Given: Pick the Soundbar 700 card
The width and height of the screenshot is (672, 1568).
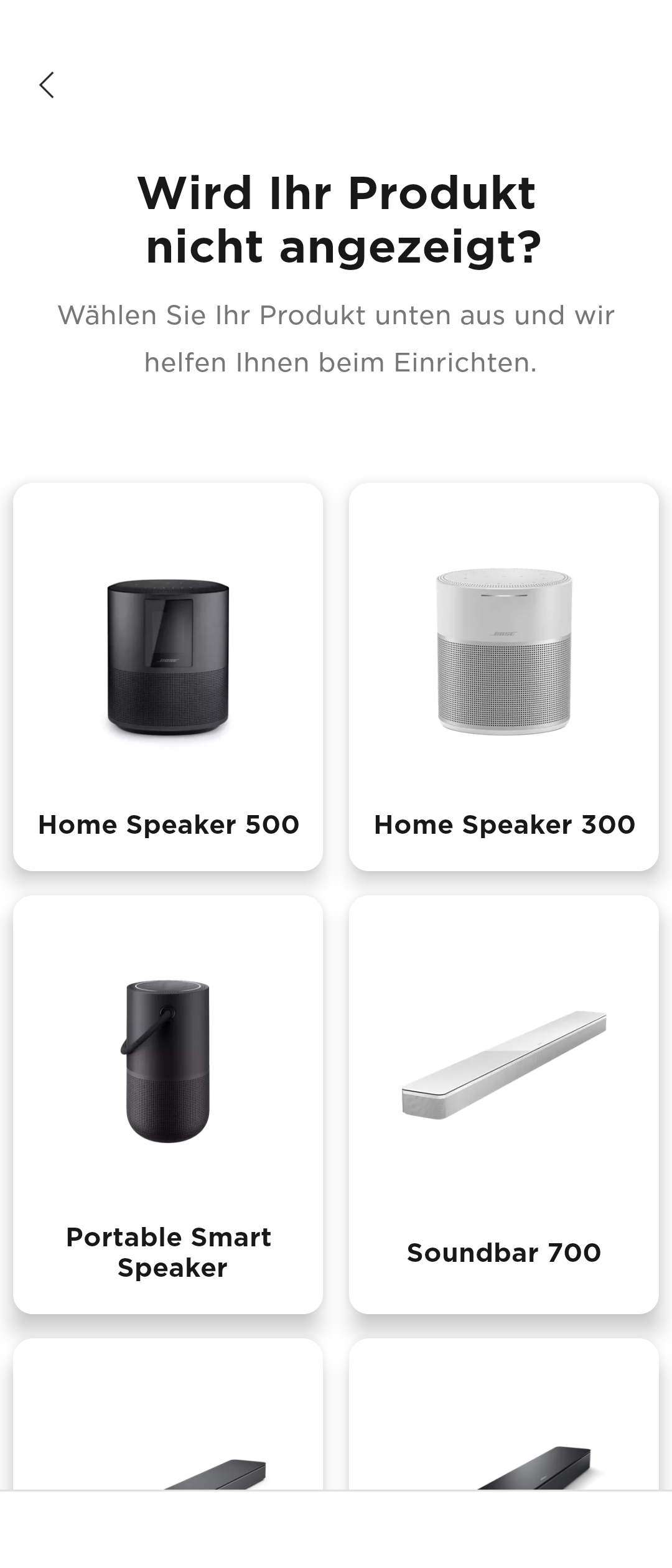Looking at the screenshot, I should tap(504, 1104).
